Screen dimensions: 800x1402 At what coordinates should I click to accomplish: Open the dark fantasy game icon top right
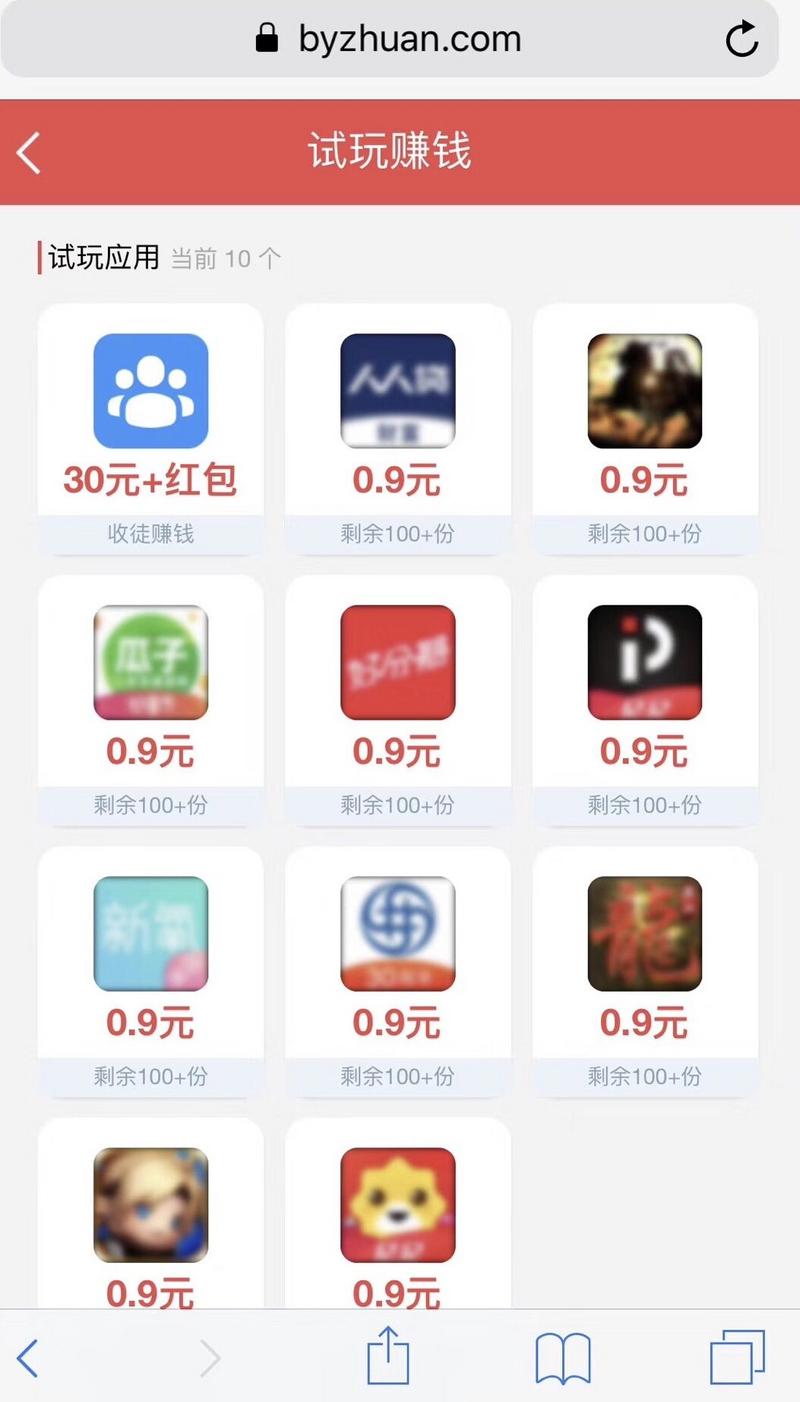(x=644, y=392)
